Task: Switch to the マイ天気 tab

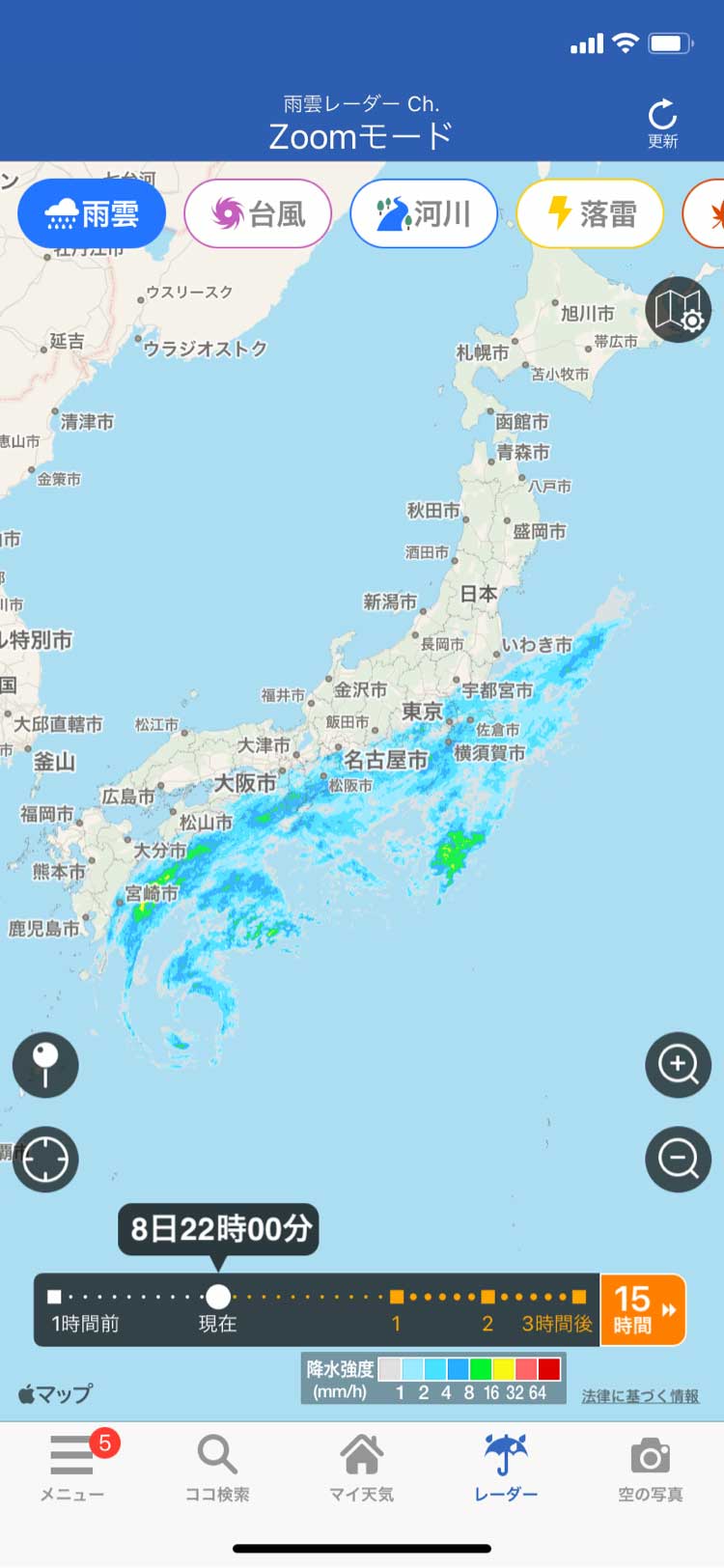Action: point(362,1468)
